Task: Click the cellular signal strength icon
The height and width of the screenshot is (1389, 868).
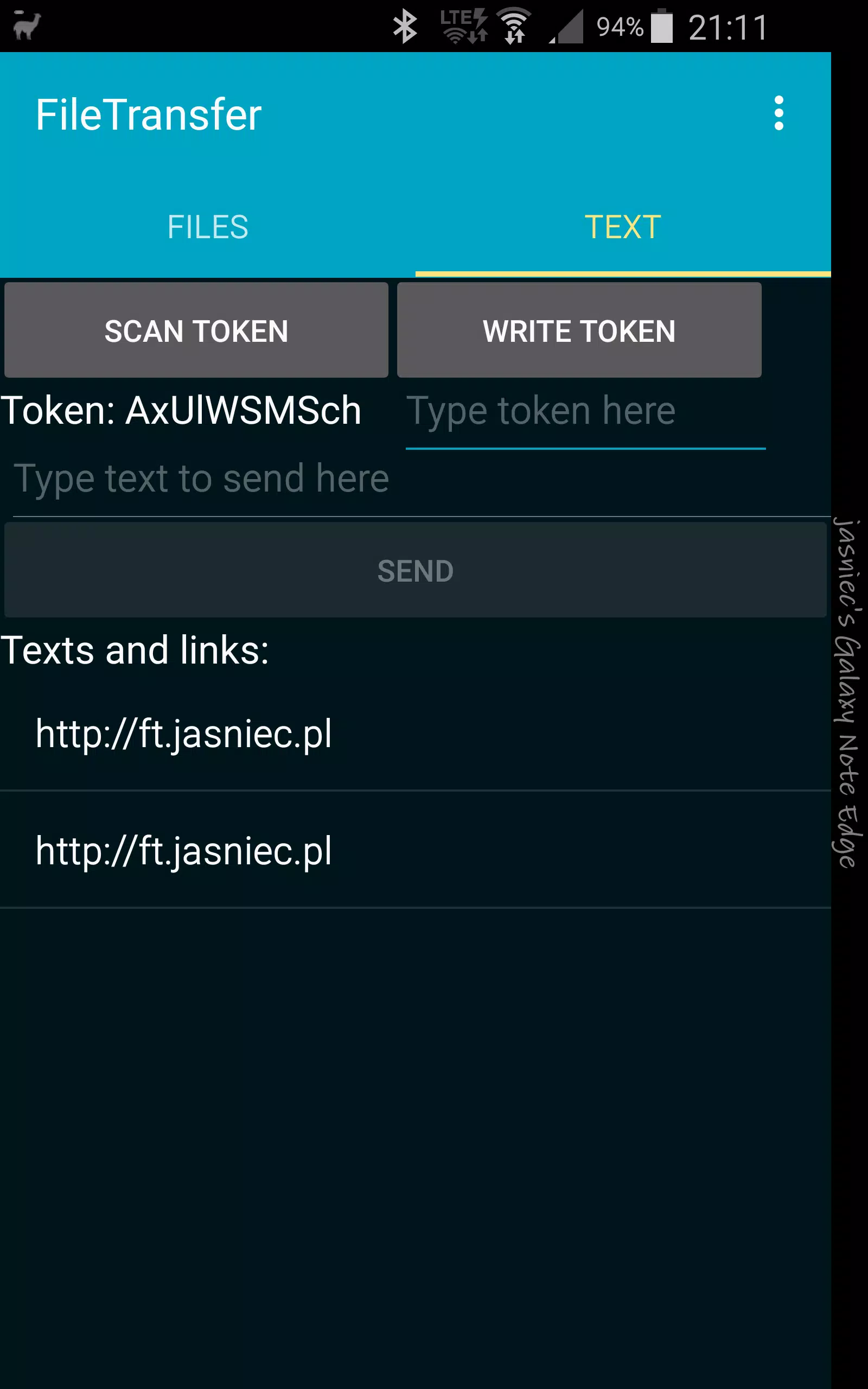Action: click(x=565, y=26)
